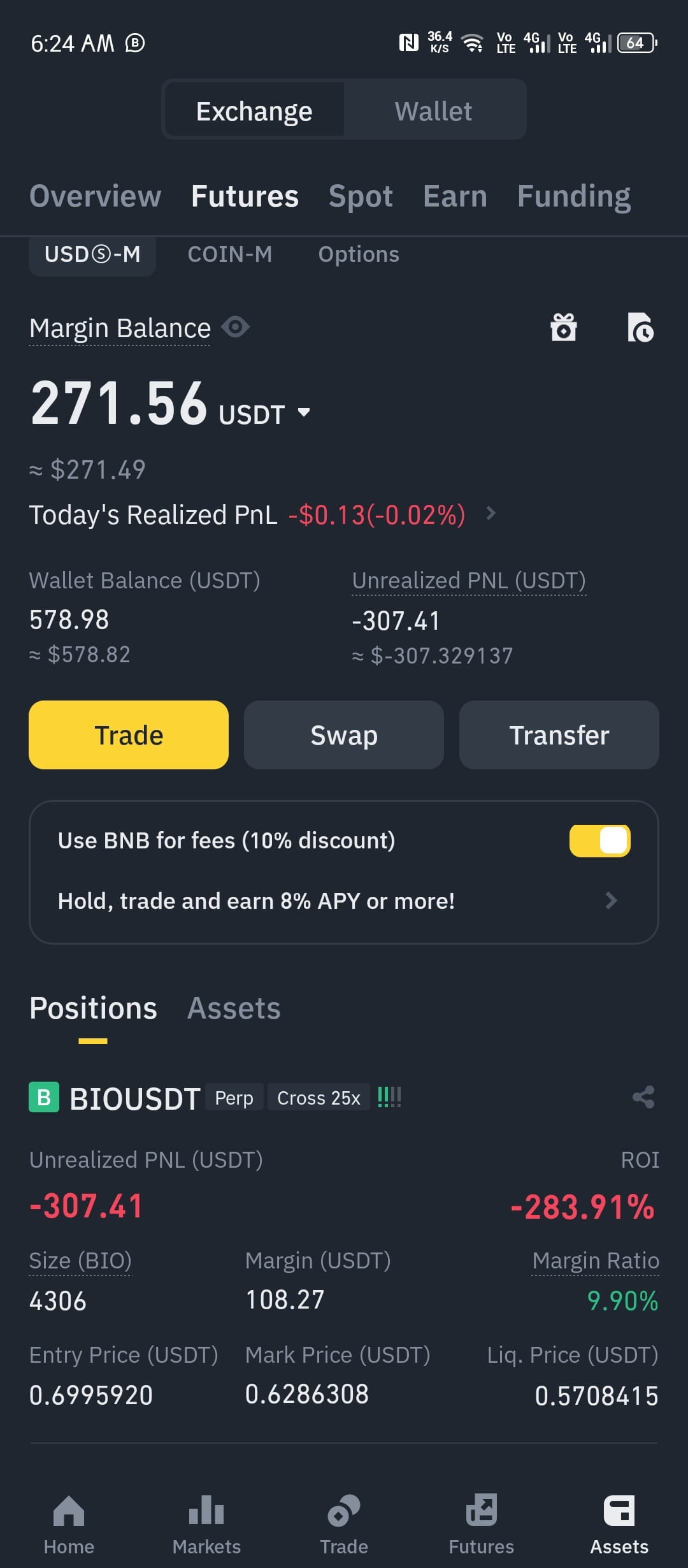Screen dimensions: 688x1568
Task: Switch to the Assets list tab
Action: [x=234, y=1008]
